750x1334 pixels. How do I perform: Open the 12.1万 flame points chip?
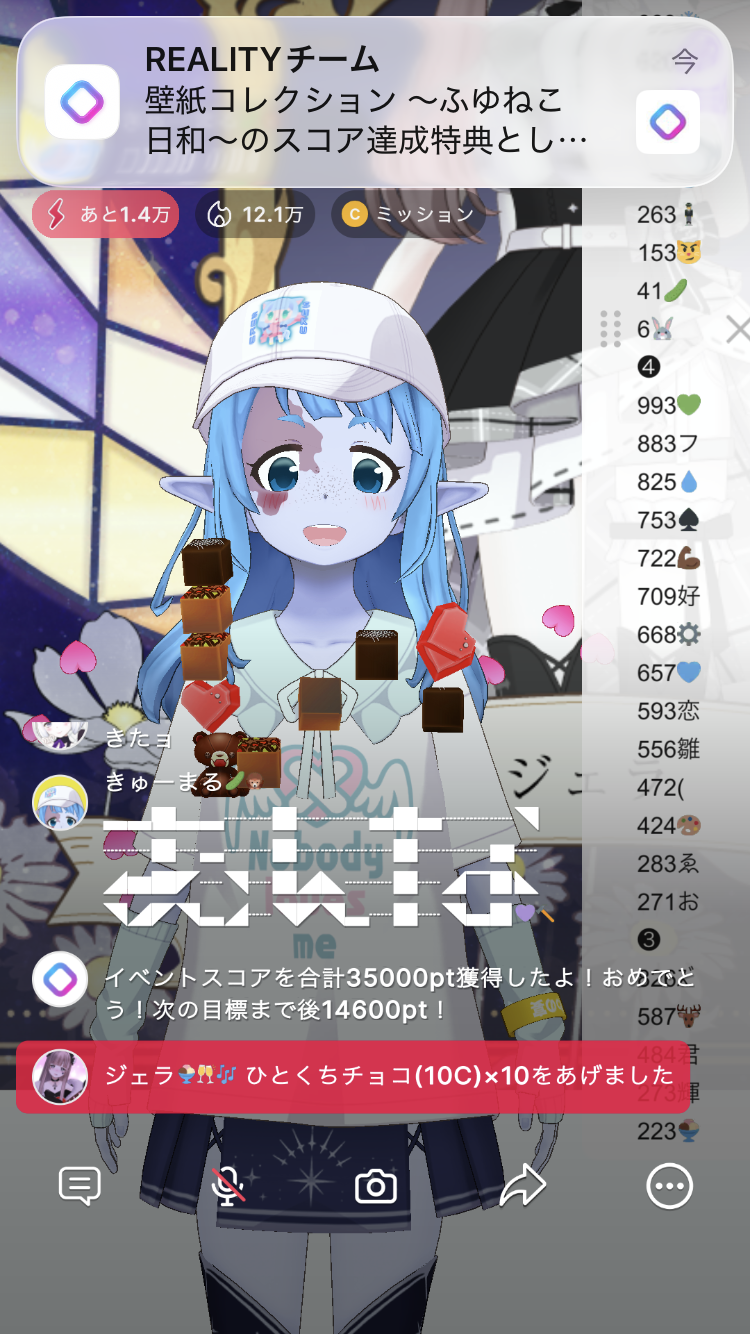(255, 214)
